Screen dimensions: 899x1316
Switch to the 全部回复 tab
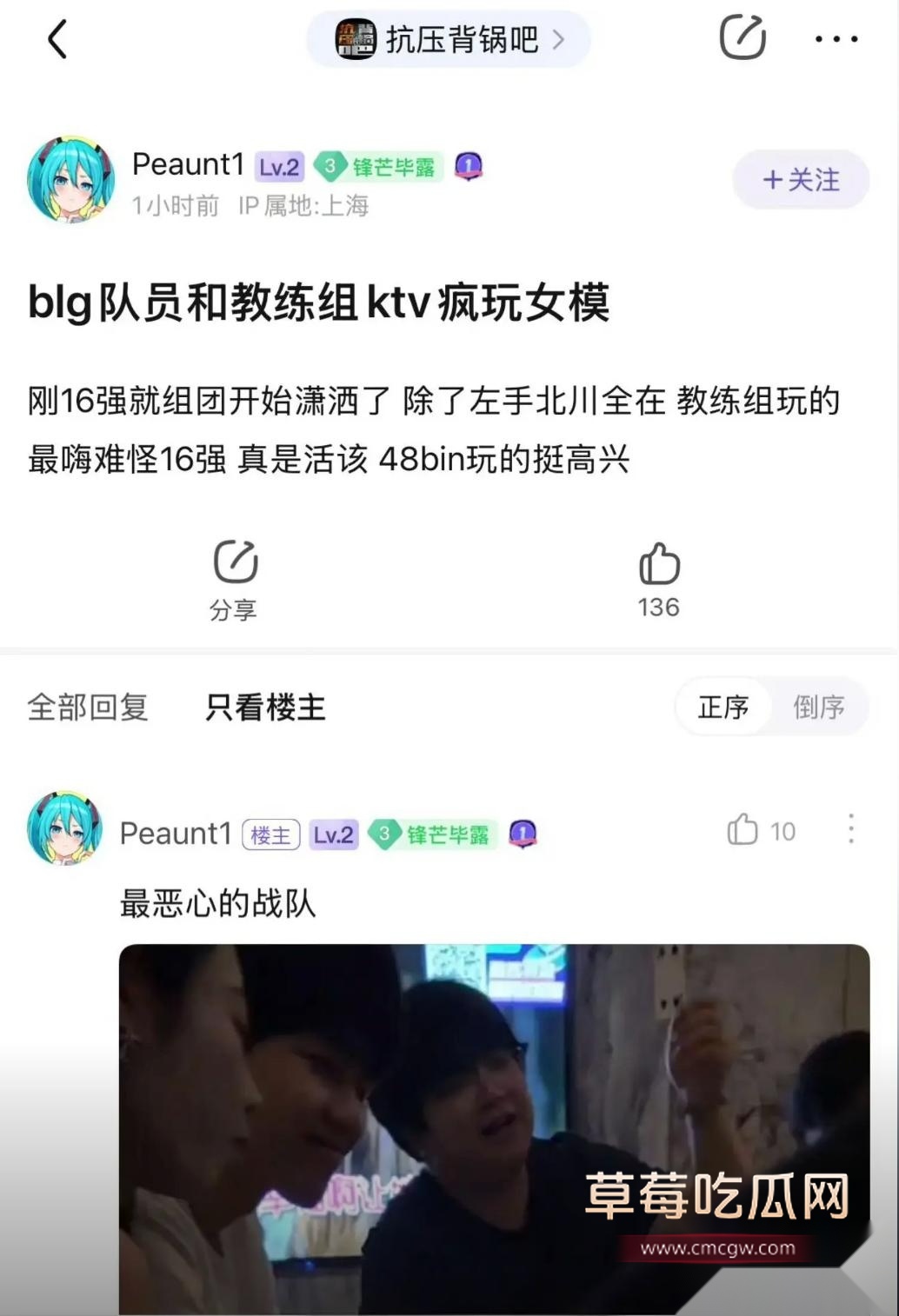(88, 707)
